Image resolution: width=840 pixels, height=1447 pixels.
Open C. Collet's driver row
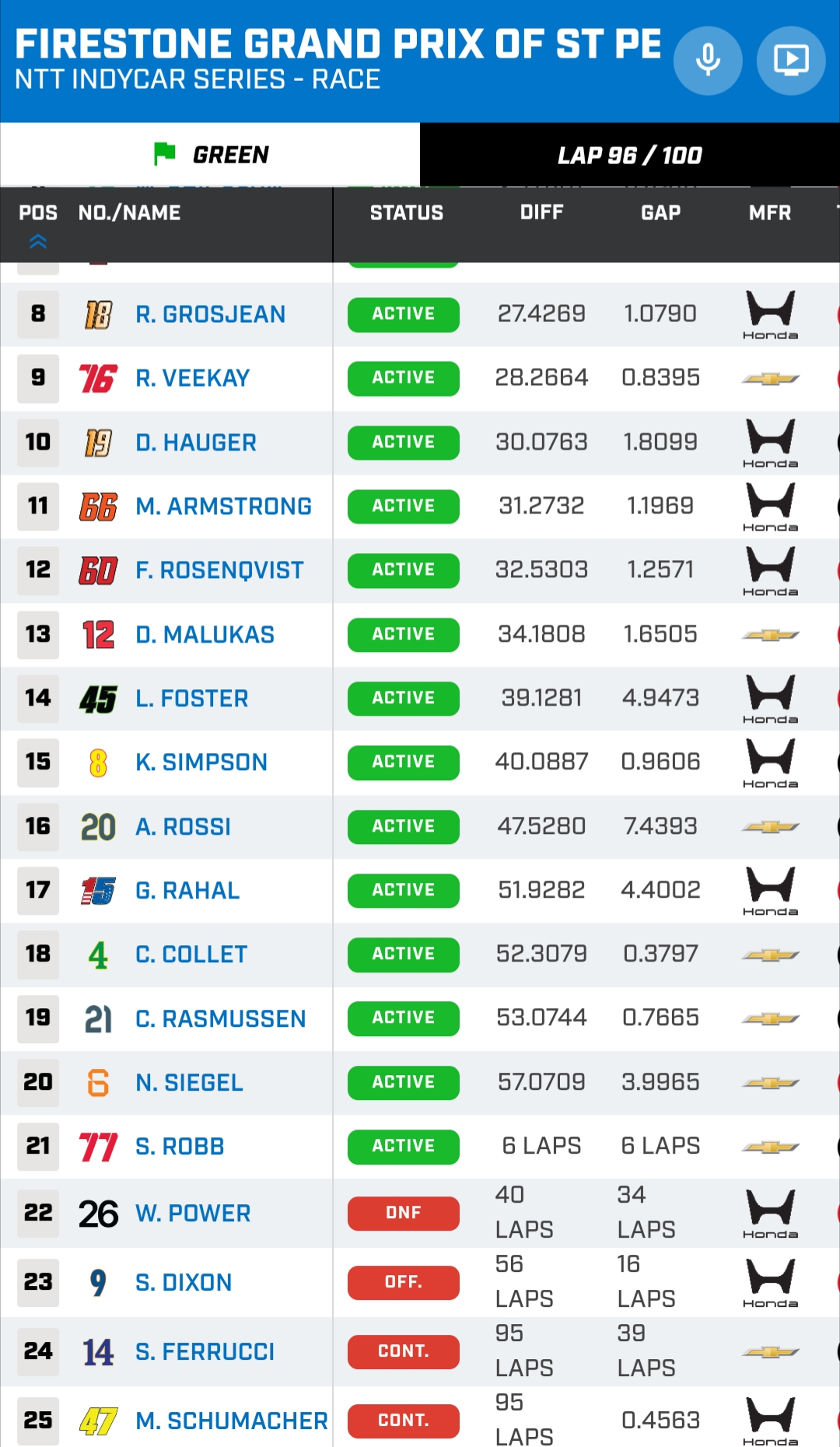pyautogui.click(x=191, y=955)
